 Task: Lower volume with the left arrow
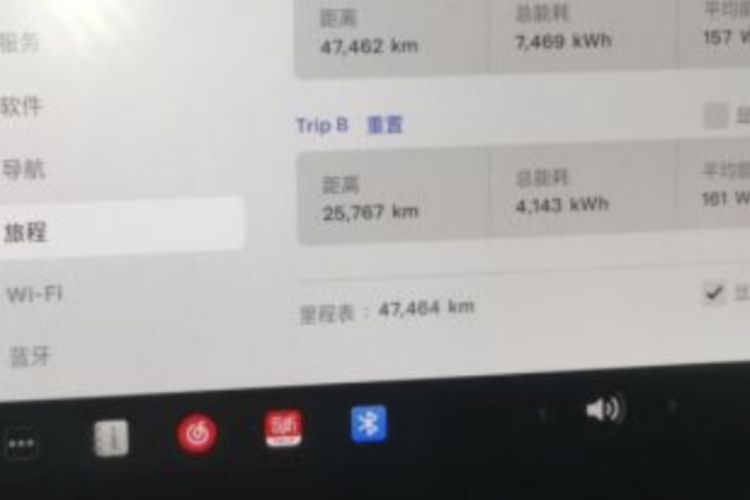click(x=543, y=412)
